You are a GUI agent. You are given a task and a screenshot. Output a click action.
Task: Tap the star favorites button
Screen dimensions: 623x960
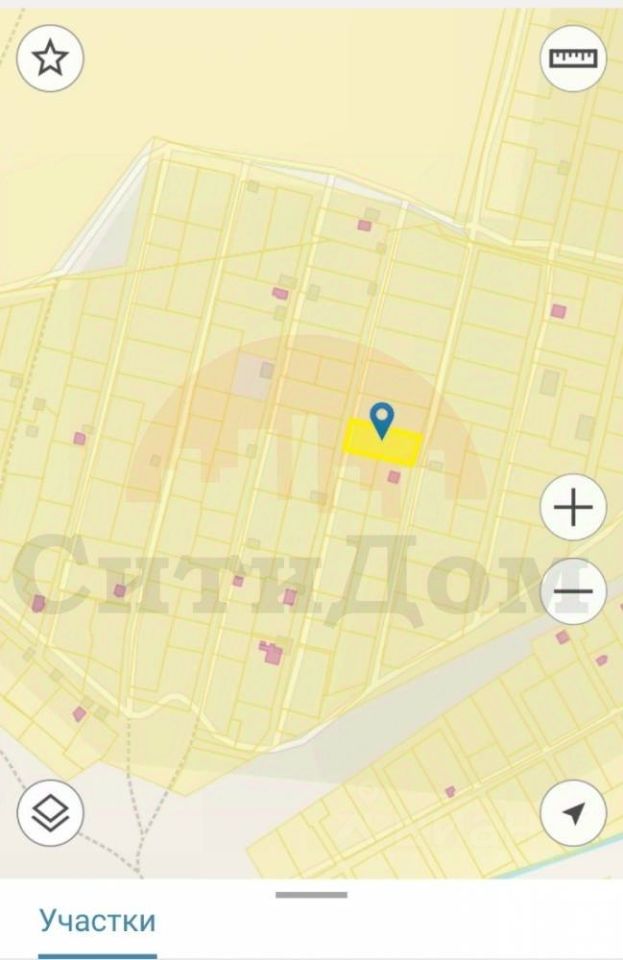pos(50,58)
